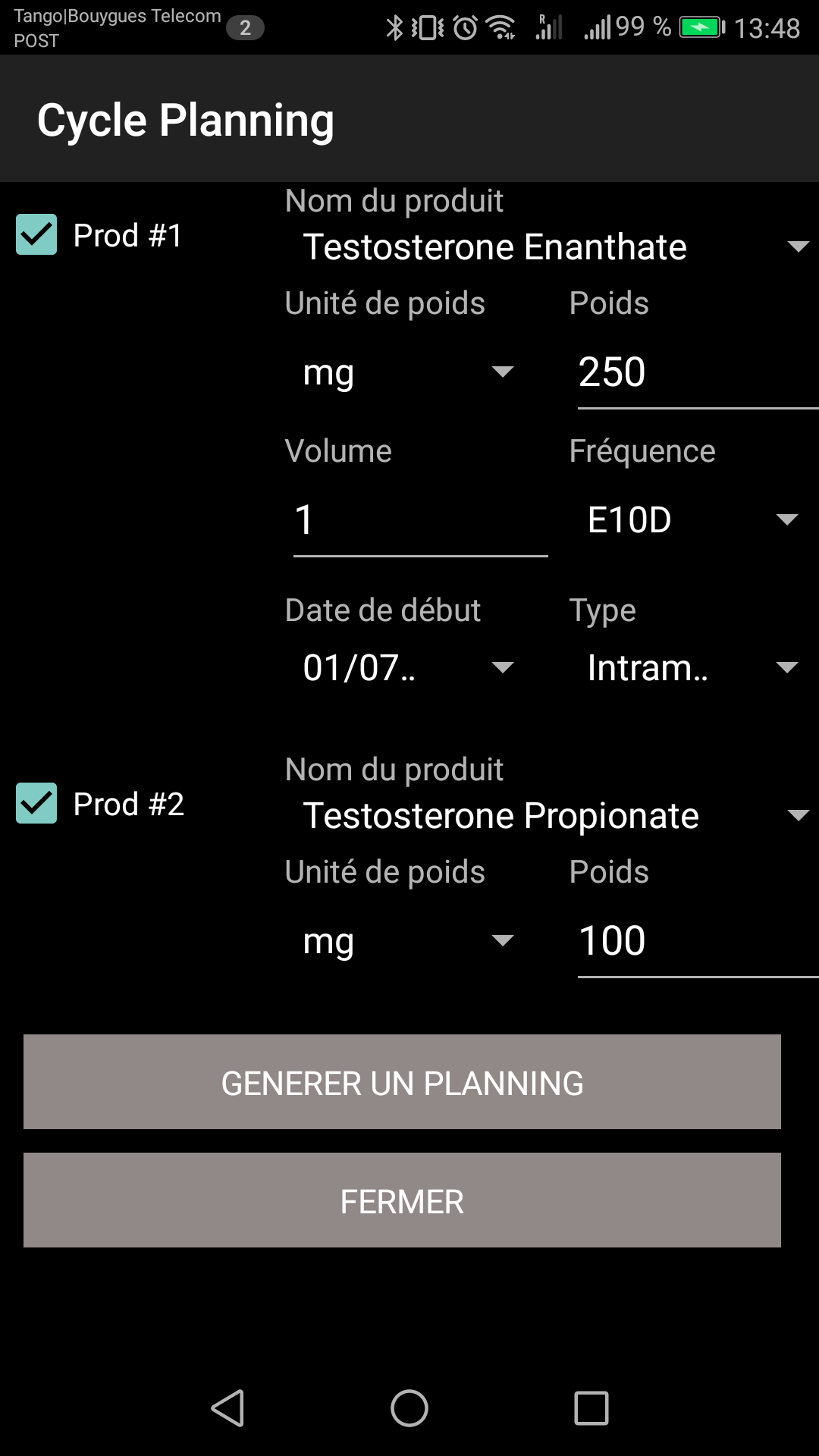
Task: Tap the FERMER button
Action: [402, 1200]
